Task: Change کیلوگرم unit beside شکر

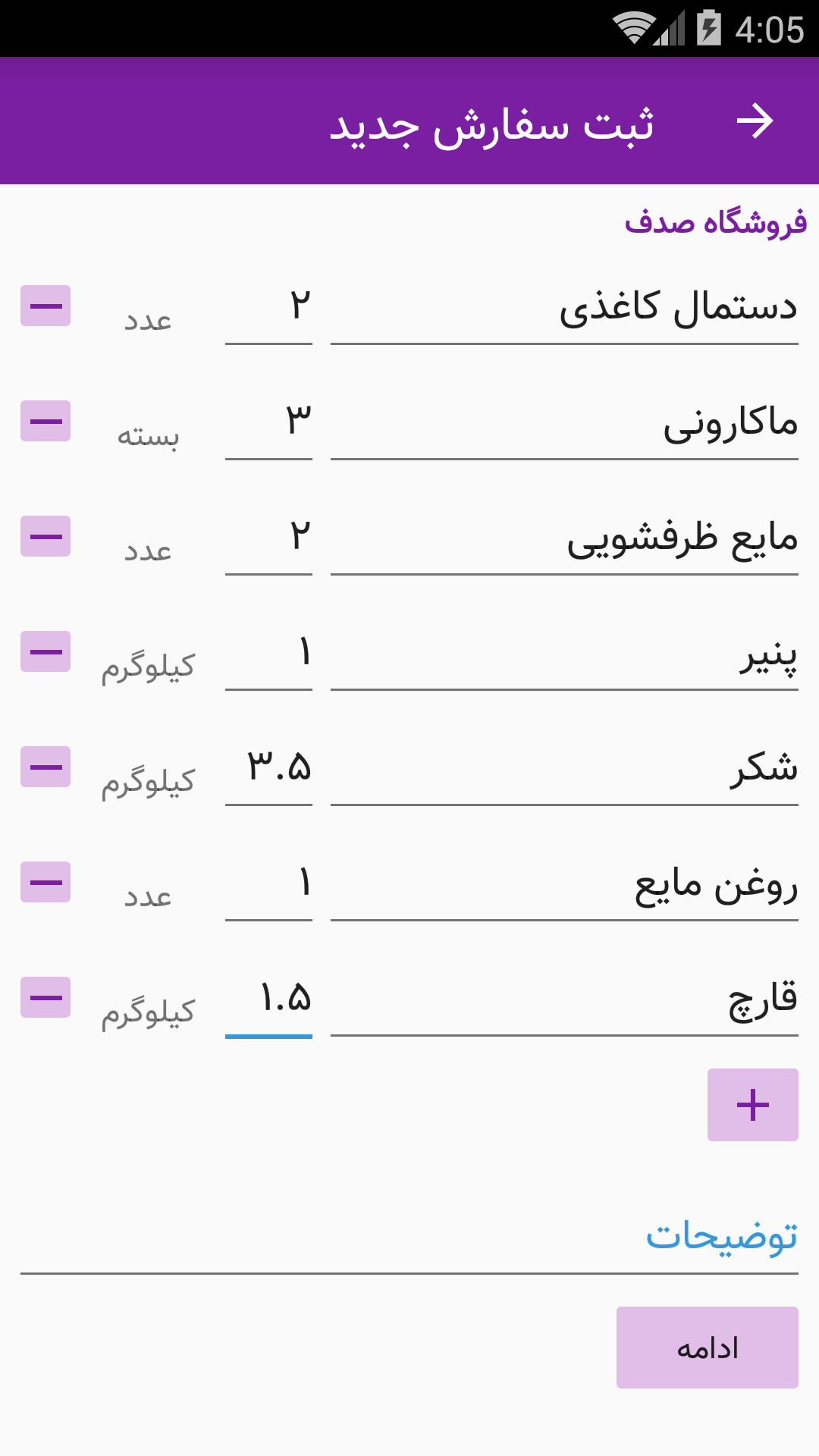Action: pos(146,783)
